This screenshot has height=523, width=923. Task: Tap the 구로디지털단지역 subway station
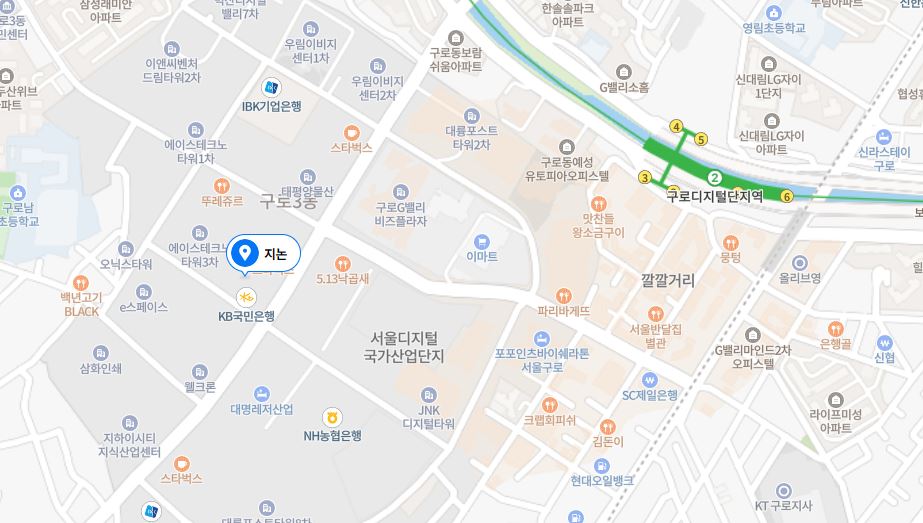715,178
